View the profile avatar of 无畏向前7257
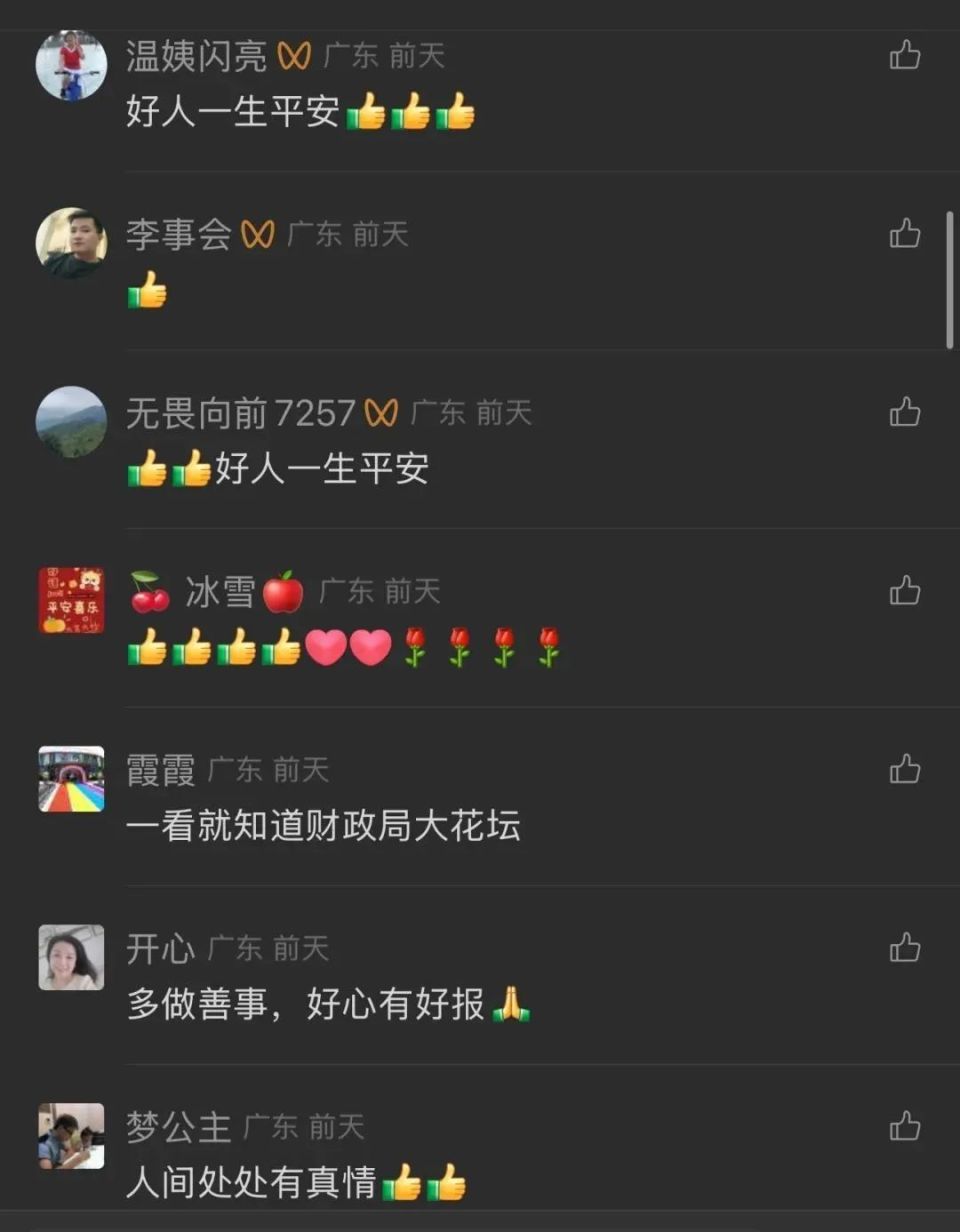Image resolution: width=960 pixels, height=1232 pixels. pos(71,421)
